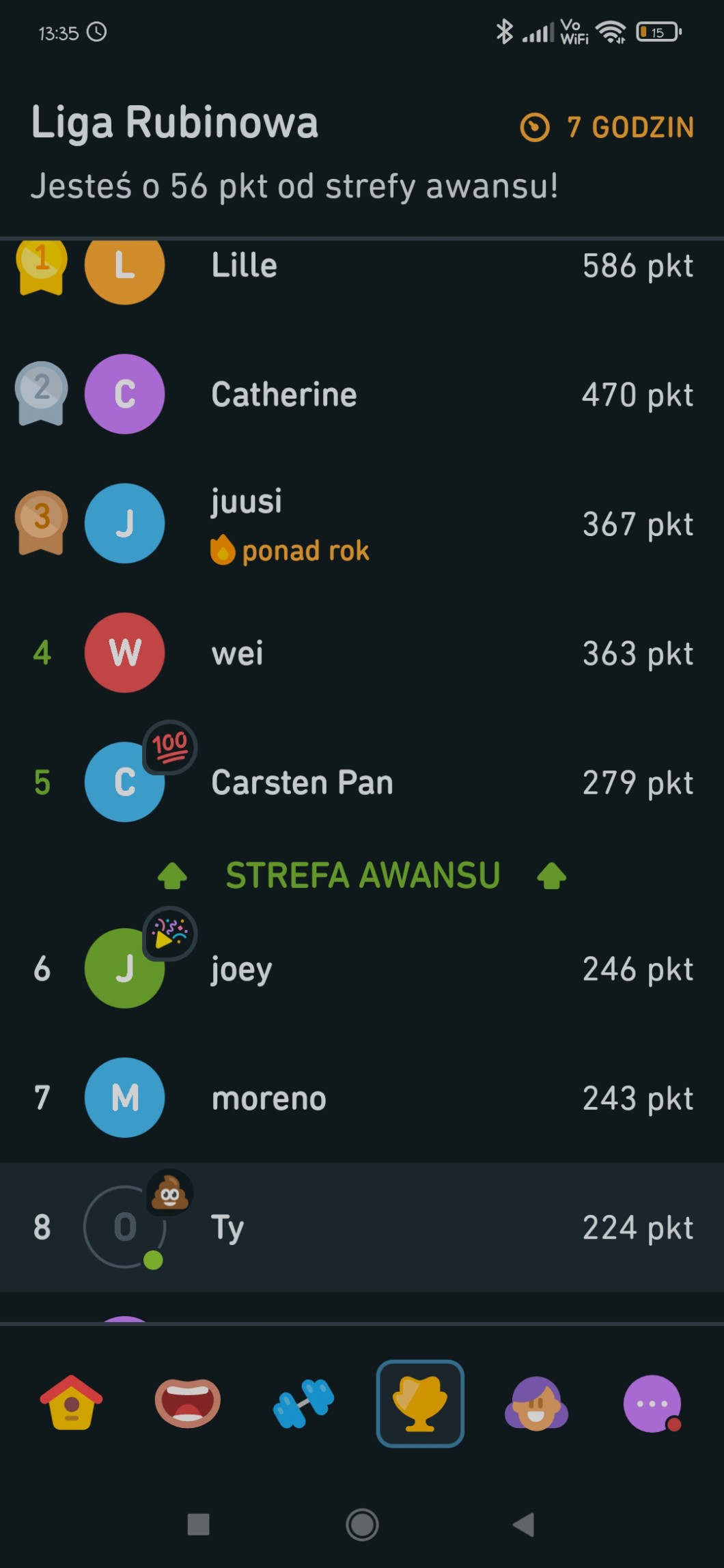Open the profile avatar tab
Screen dimensions: 724x1568
click(536, 1403)
